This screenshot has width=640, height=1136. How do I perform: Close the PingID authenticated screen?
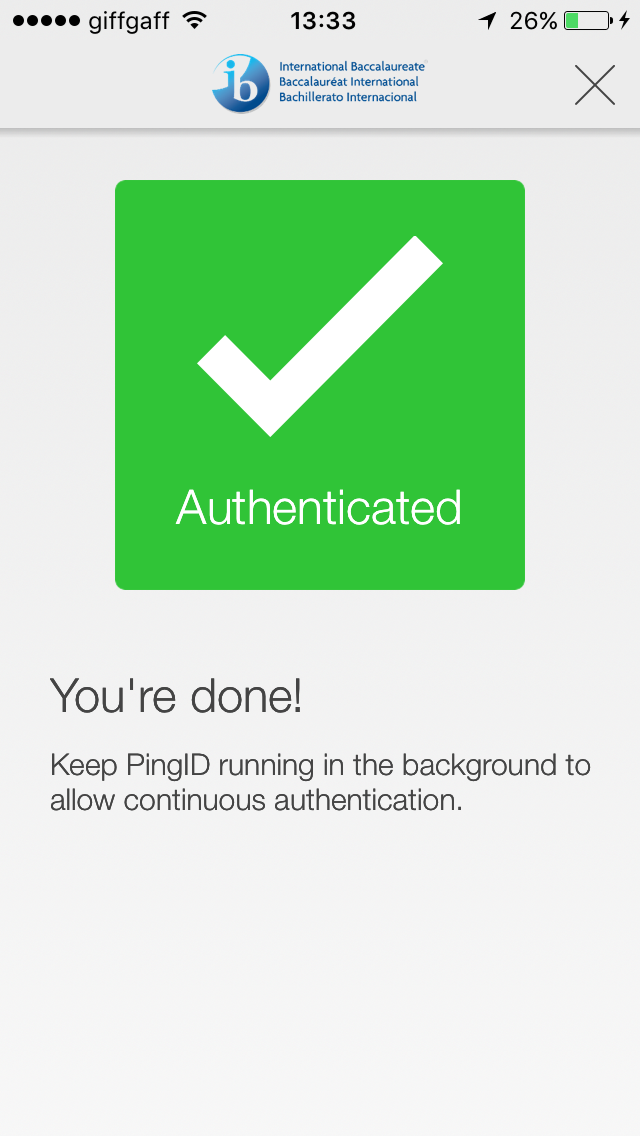pyautogui.click(x=594, y=85)
